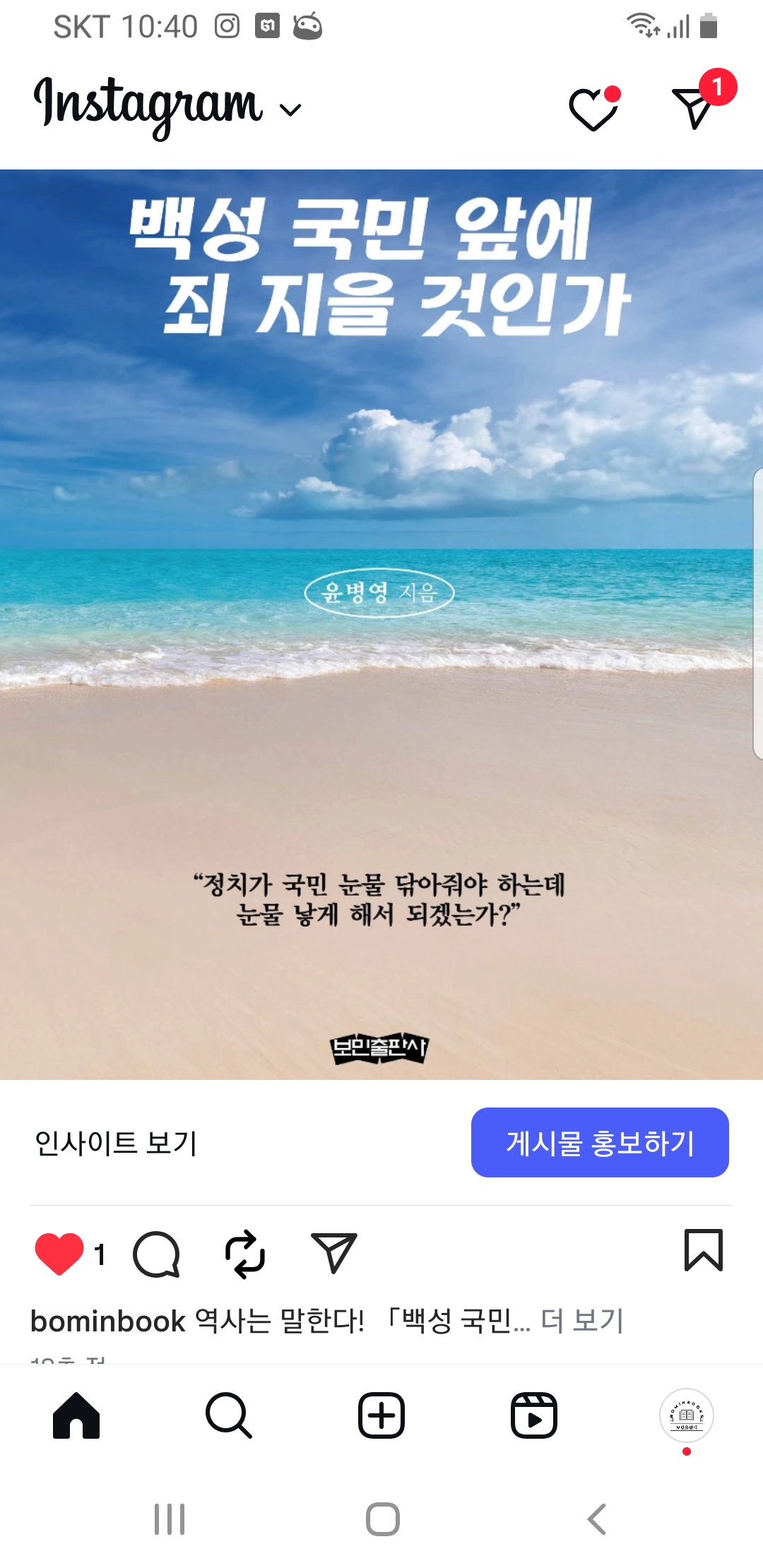Open 인사이트 보기 for this post

tap(116, 1143)
